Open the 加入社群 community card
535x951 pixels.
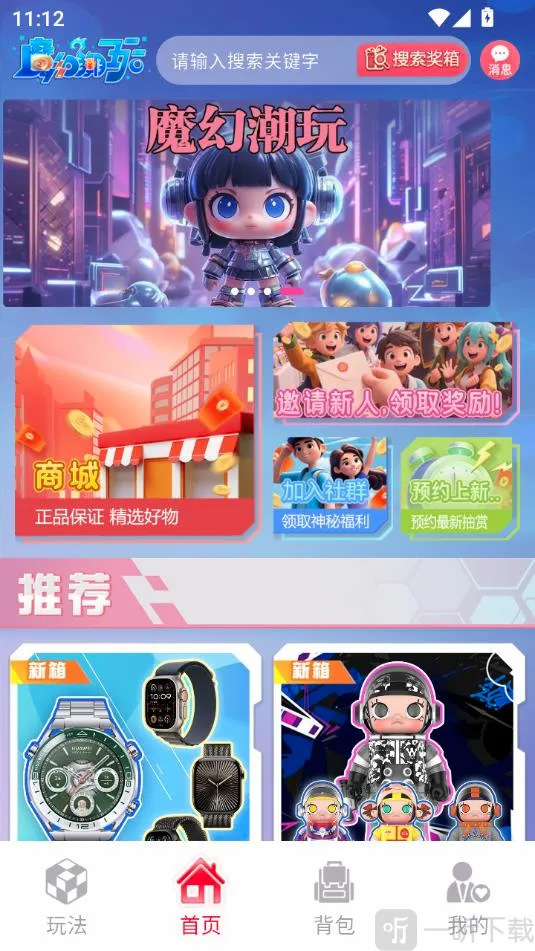pyautogui.click(x=330, y=485)
